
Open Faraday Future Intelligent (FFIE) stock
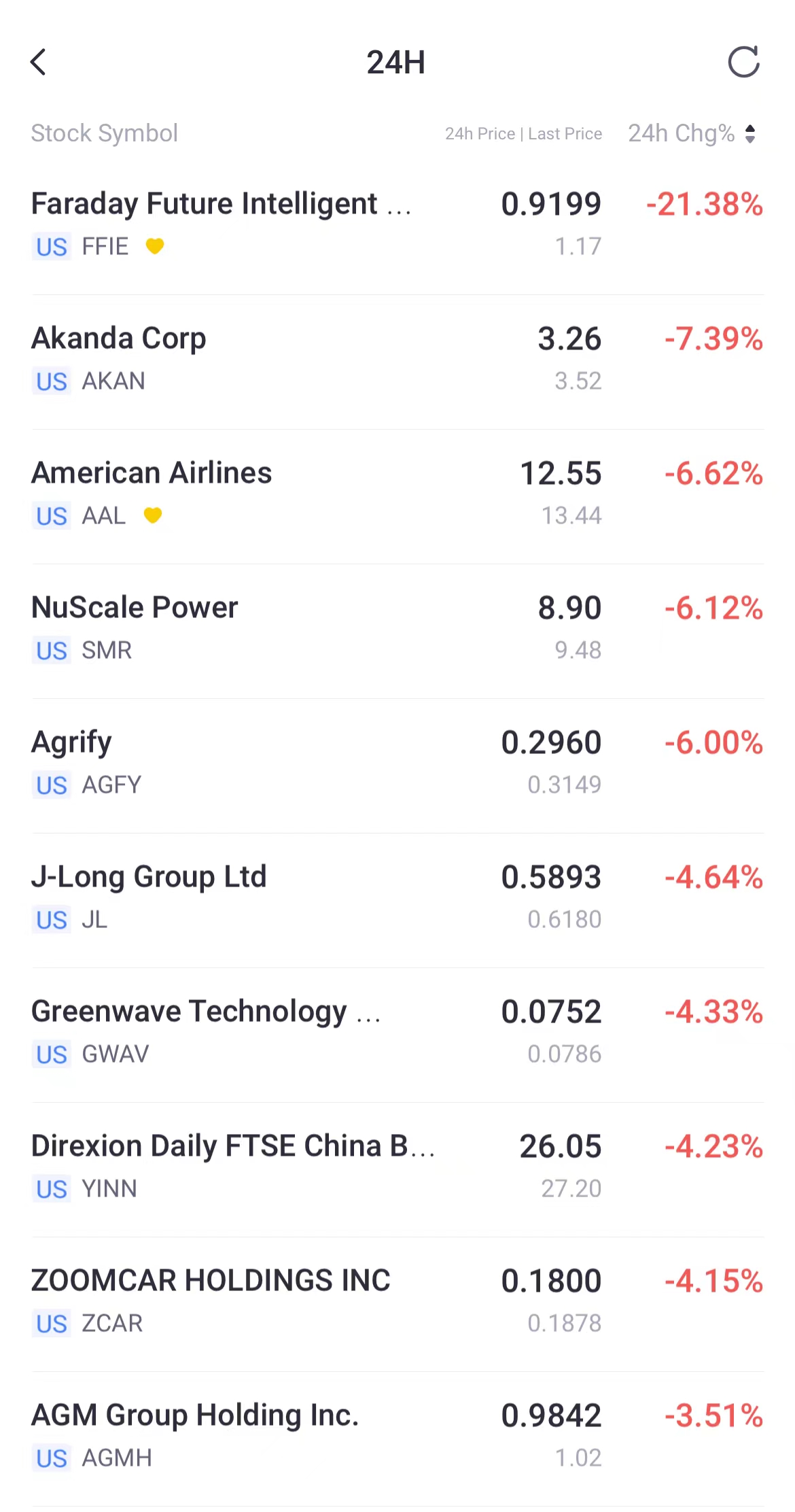pyautogui.click(x=397, y=224)
